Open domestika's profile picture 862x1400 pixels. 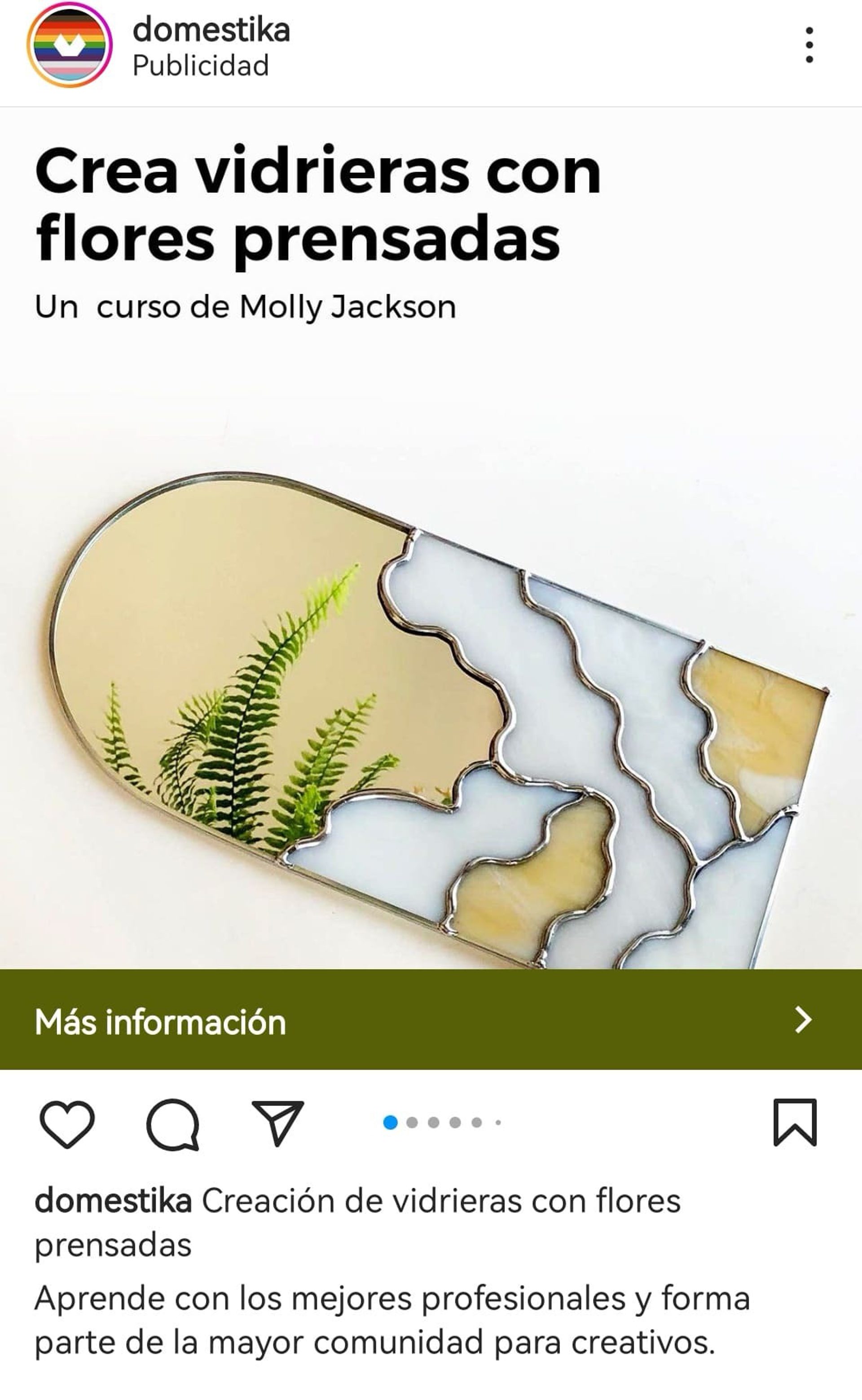tap(69, 46)
